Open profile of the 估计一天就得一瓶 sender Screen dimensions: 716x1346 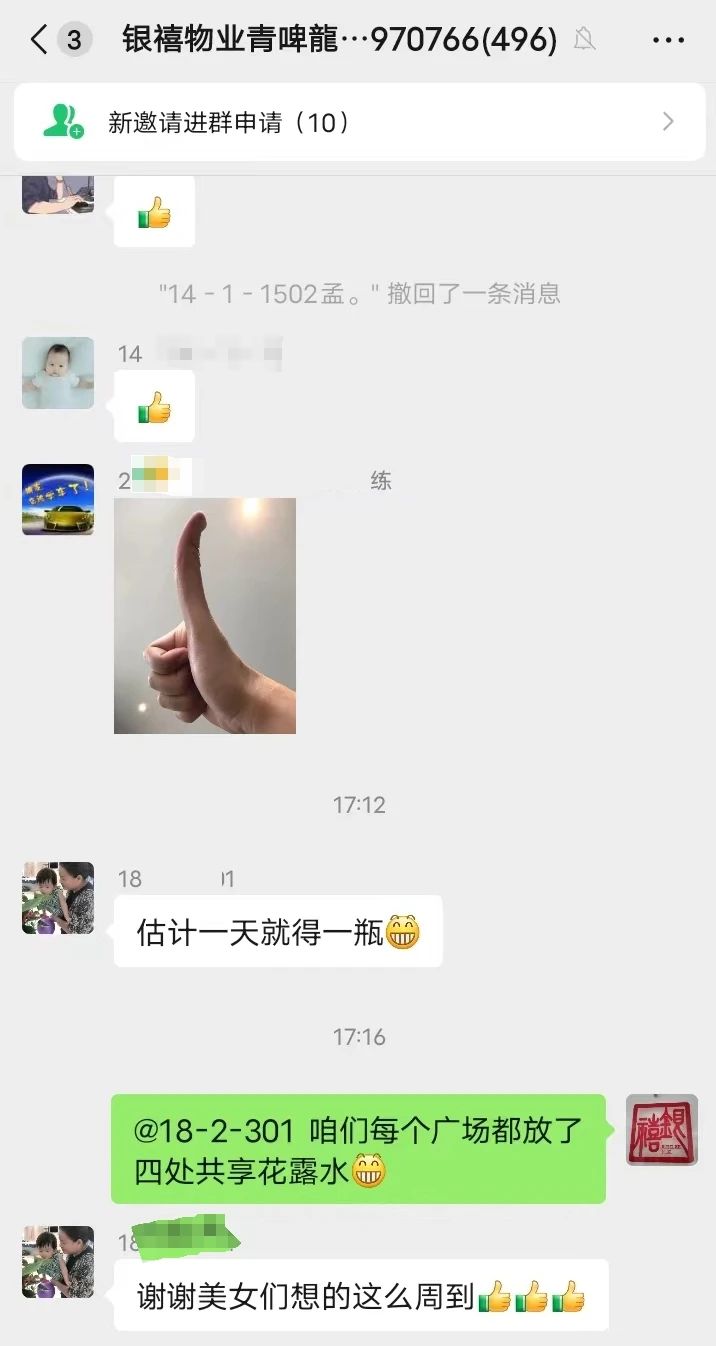tap(58, 898)
